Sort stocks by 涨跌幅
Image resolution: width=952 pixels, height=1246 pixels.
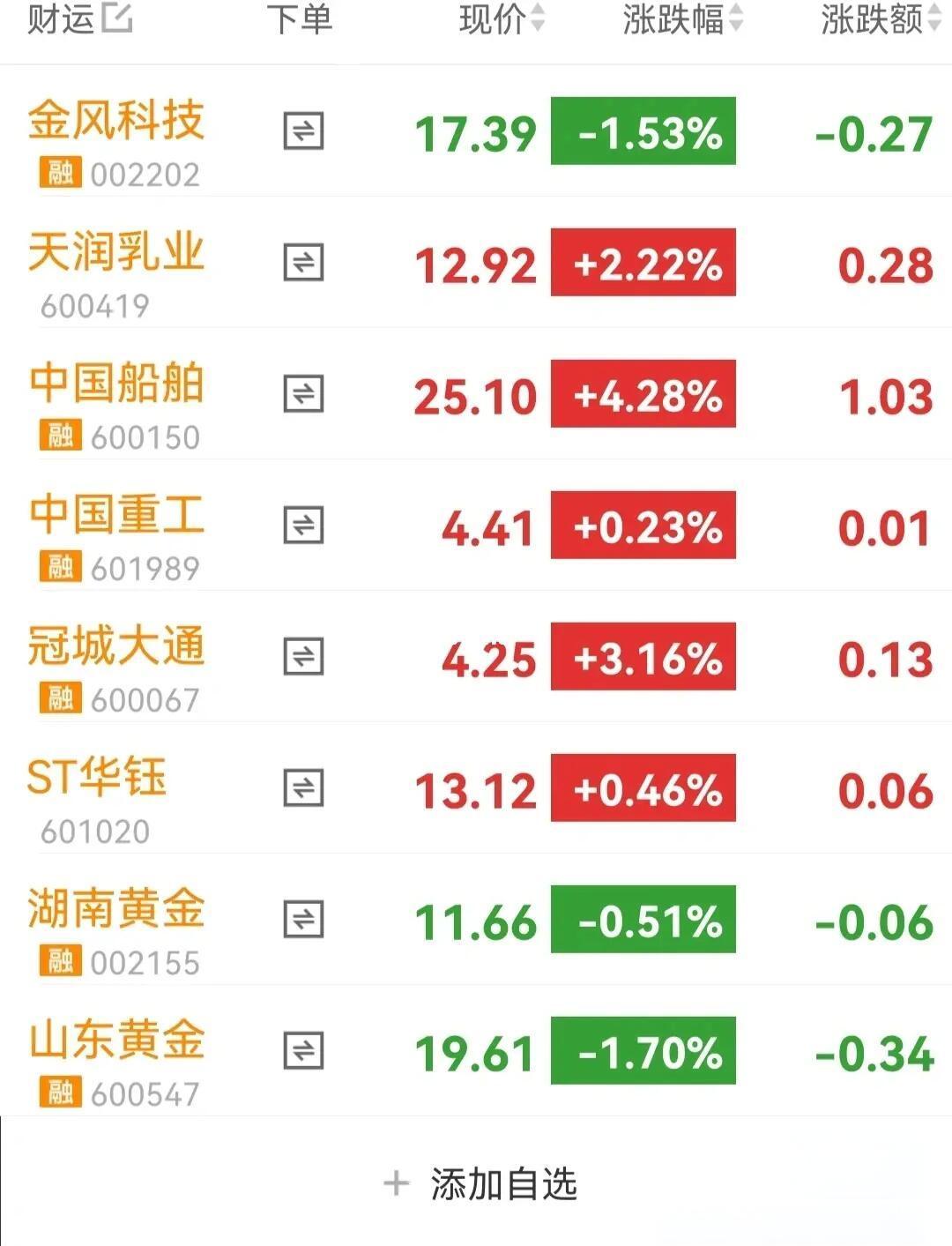click(x=682, y=19)
